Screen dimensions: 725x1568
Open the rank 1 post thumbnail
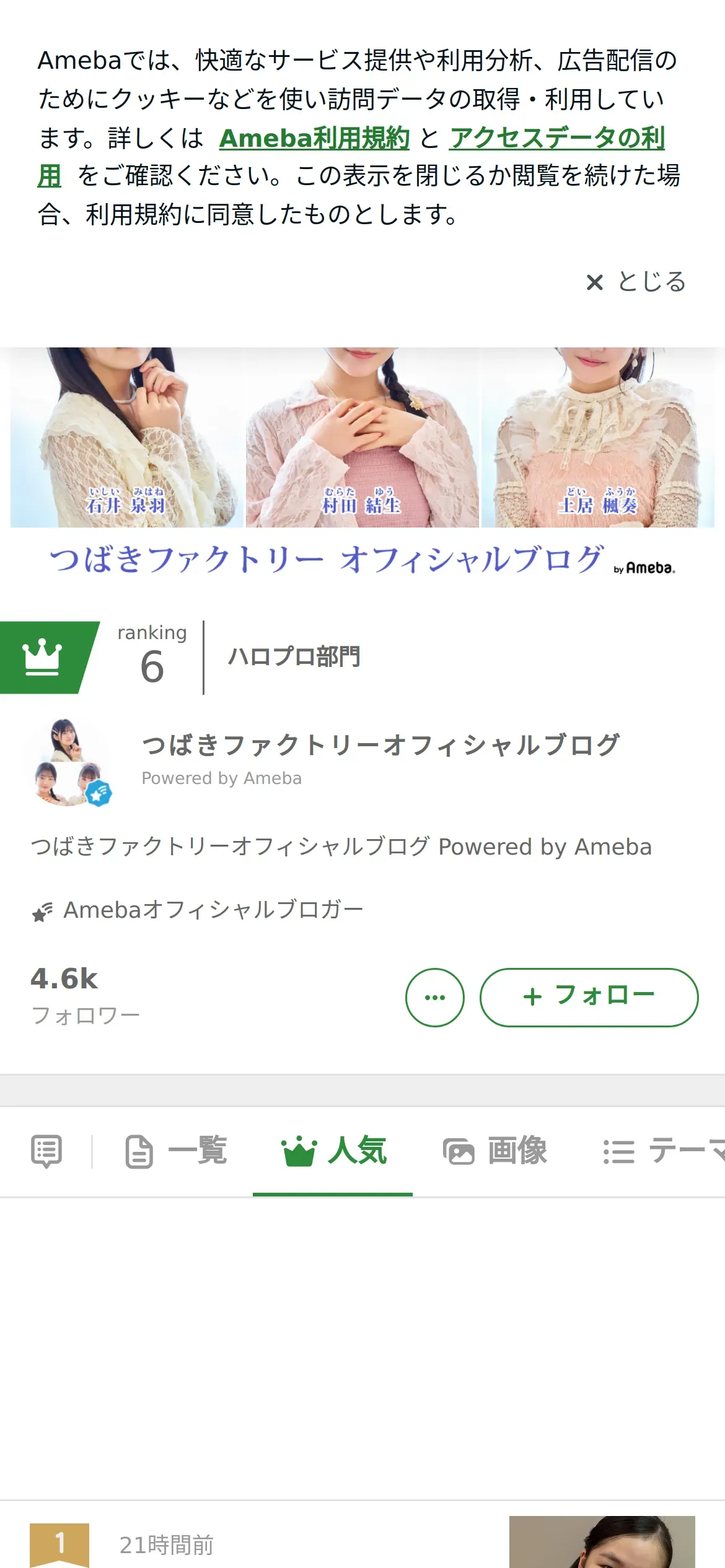(x=602, y=1542)
